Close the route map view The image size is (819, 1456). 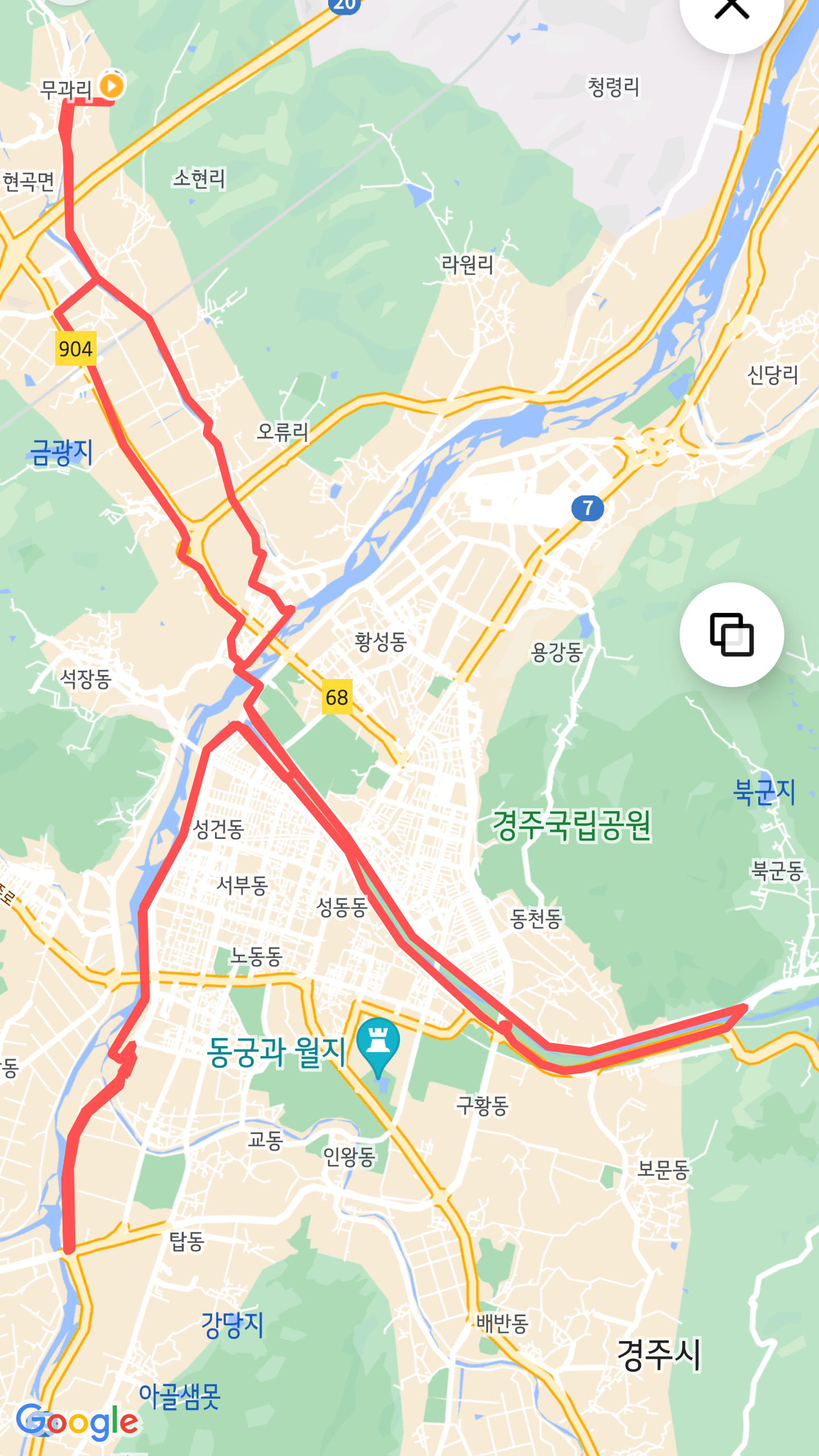coord(731,11)
